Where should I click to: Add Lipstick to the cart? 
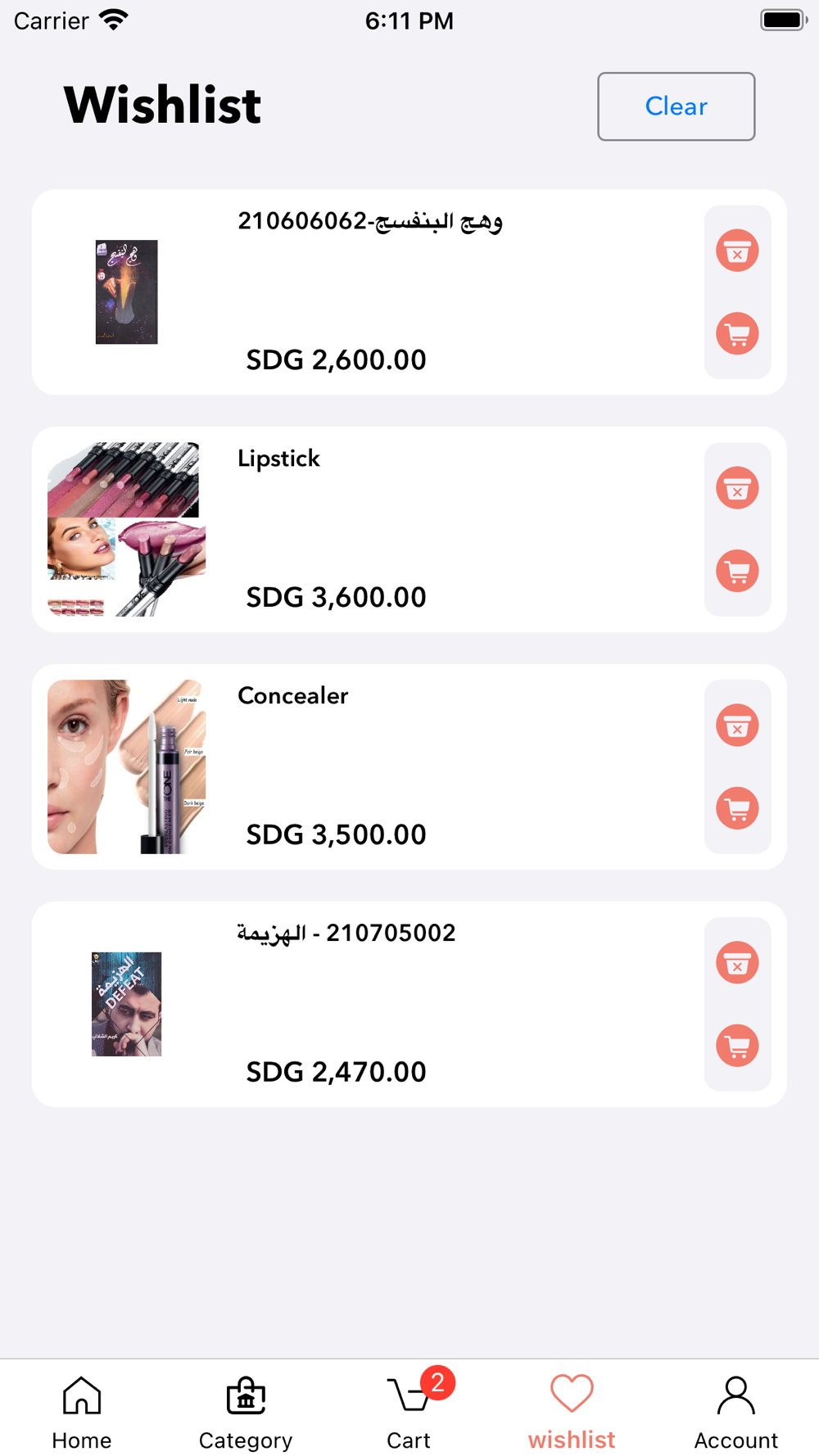(737, 572)
